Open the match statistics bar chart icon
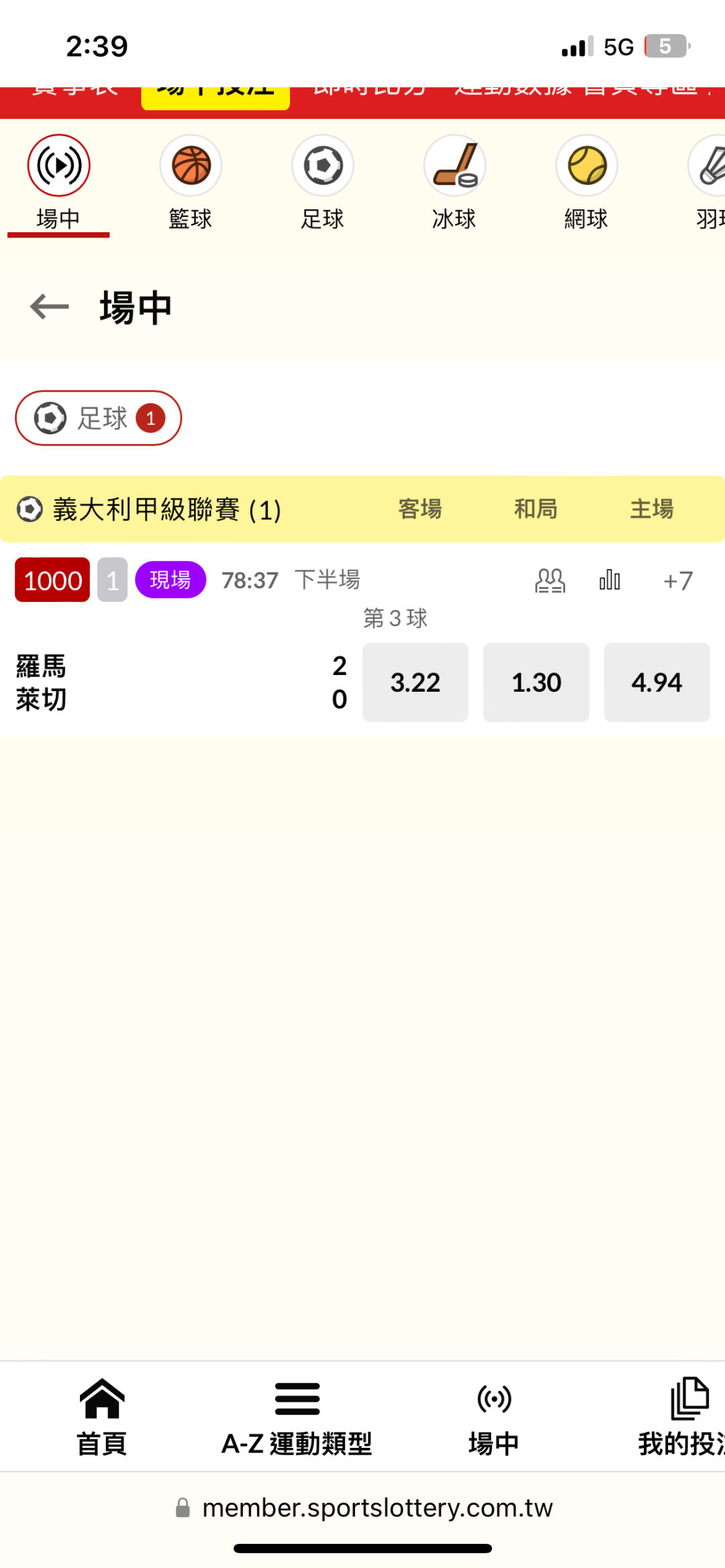 click(x=610, y=580)
